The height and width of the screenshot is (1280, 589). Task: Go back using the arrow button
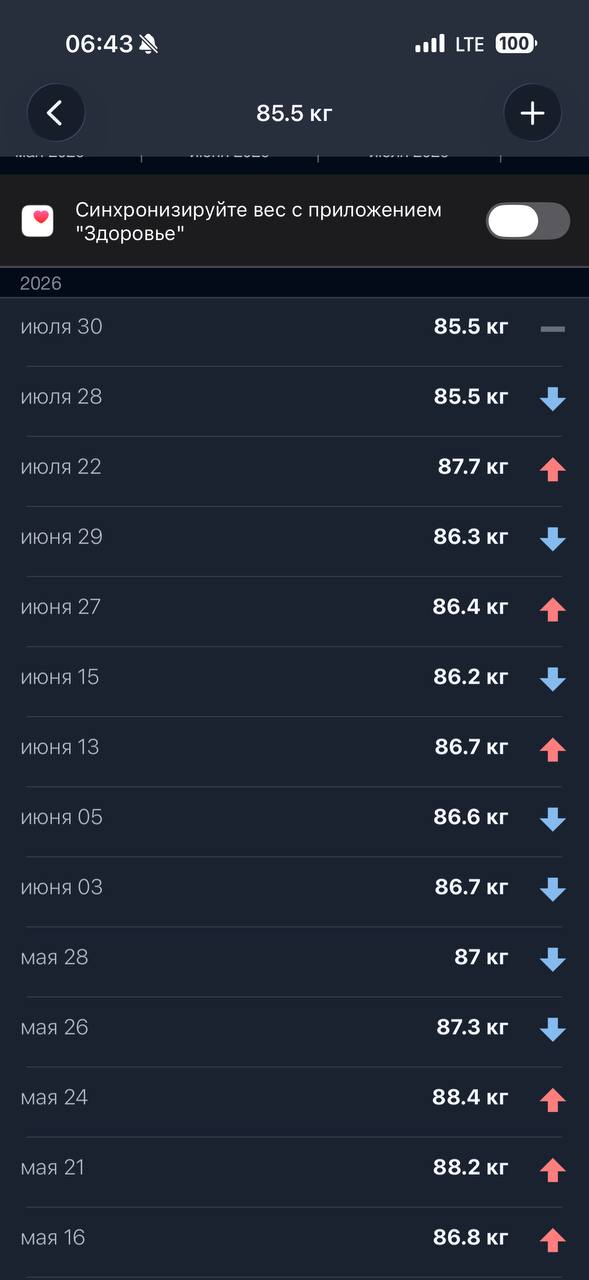[55, 113]
